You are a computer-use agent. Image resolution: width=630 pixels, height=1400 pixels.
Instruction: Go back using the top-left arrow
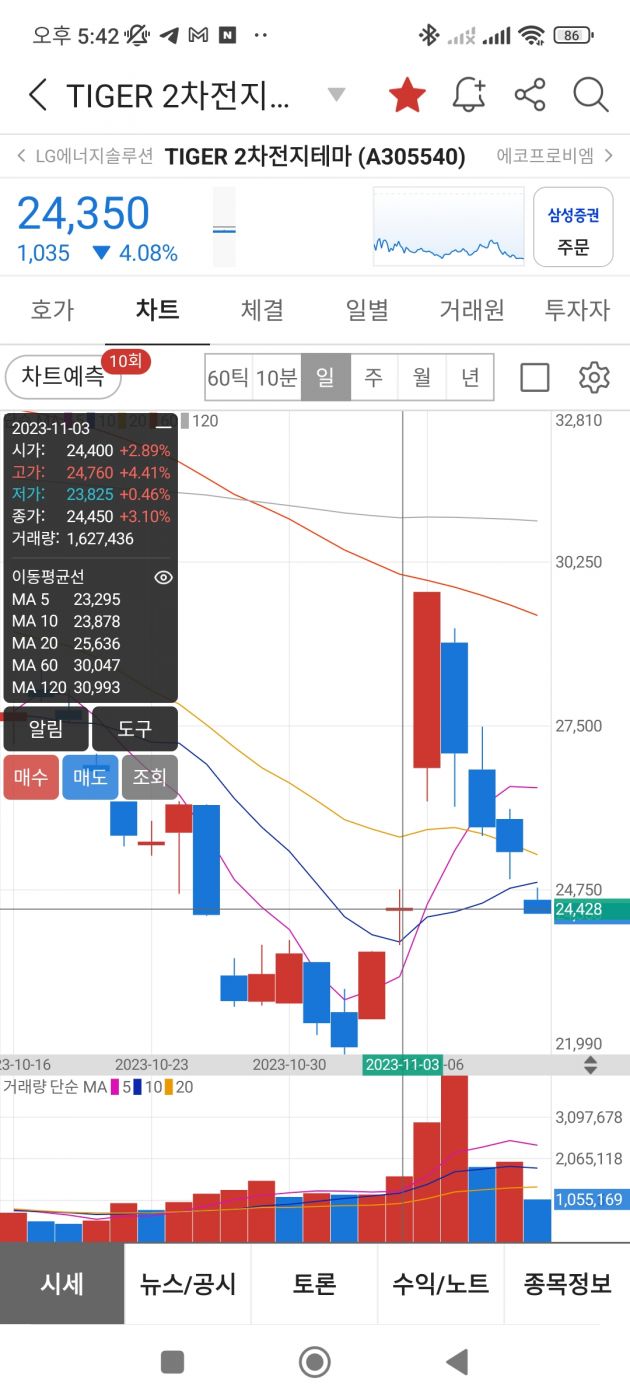point(38,96)
